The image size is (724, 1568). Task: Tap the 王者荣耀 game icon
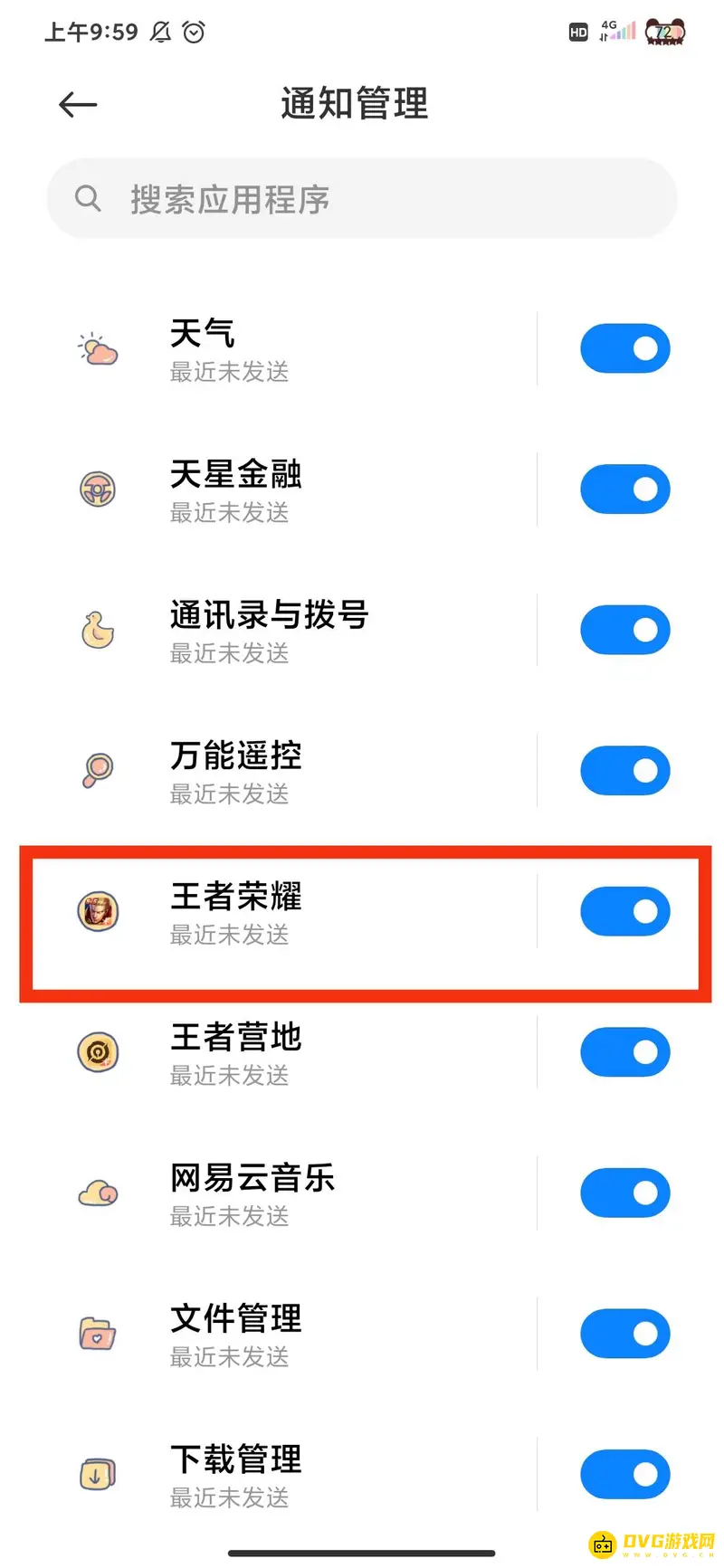[98, 912]
